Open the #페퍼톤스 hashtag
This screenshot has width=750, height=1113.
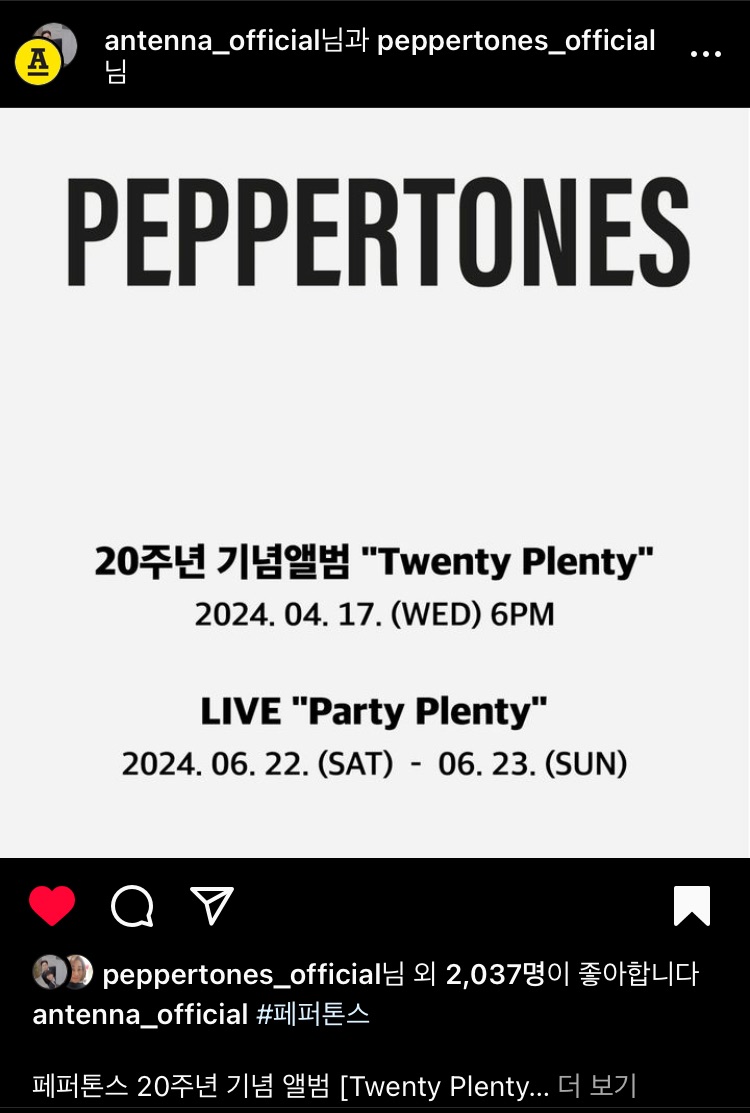(x=313, y=1014)
